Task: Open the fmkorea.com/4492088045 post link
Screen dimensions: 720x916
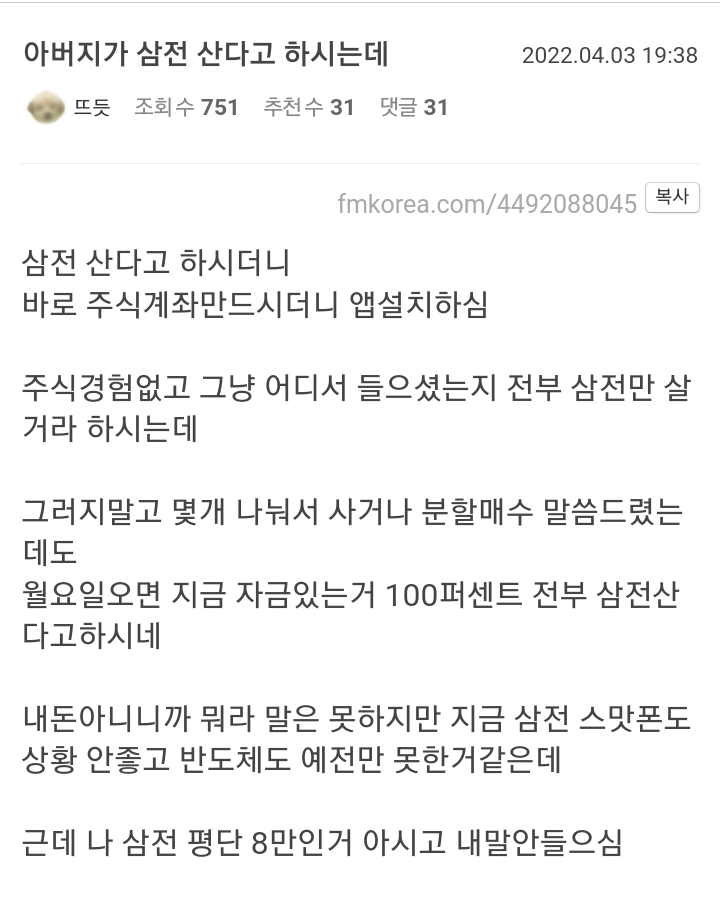Action: [487, 204]
